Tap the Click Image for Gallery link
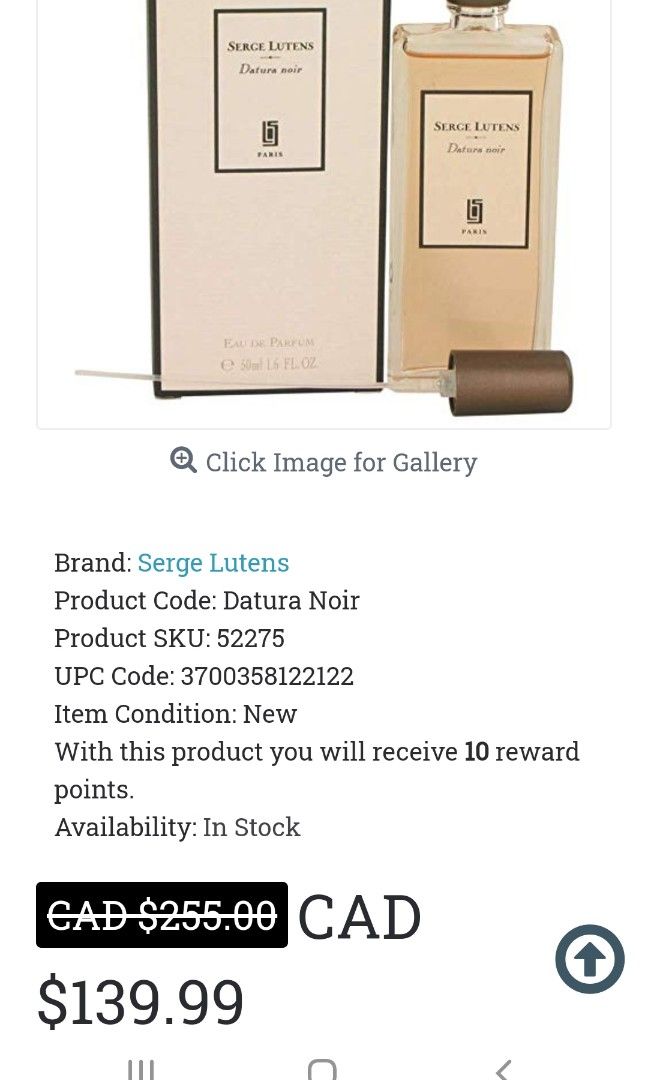This screenshot has width=648, height=1080. coord(340,462)
